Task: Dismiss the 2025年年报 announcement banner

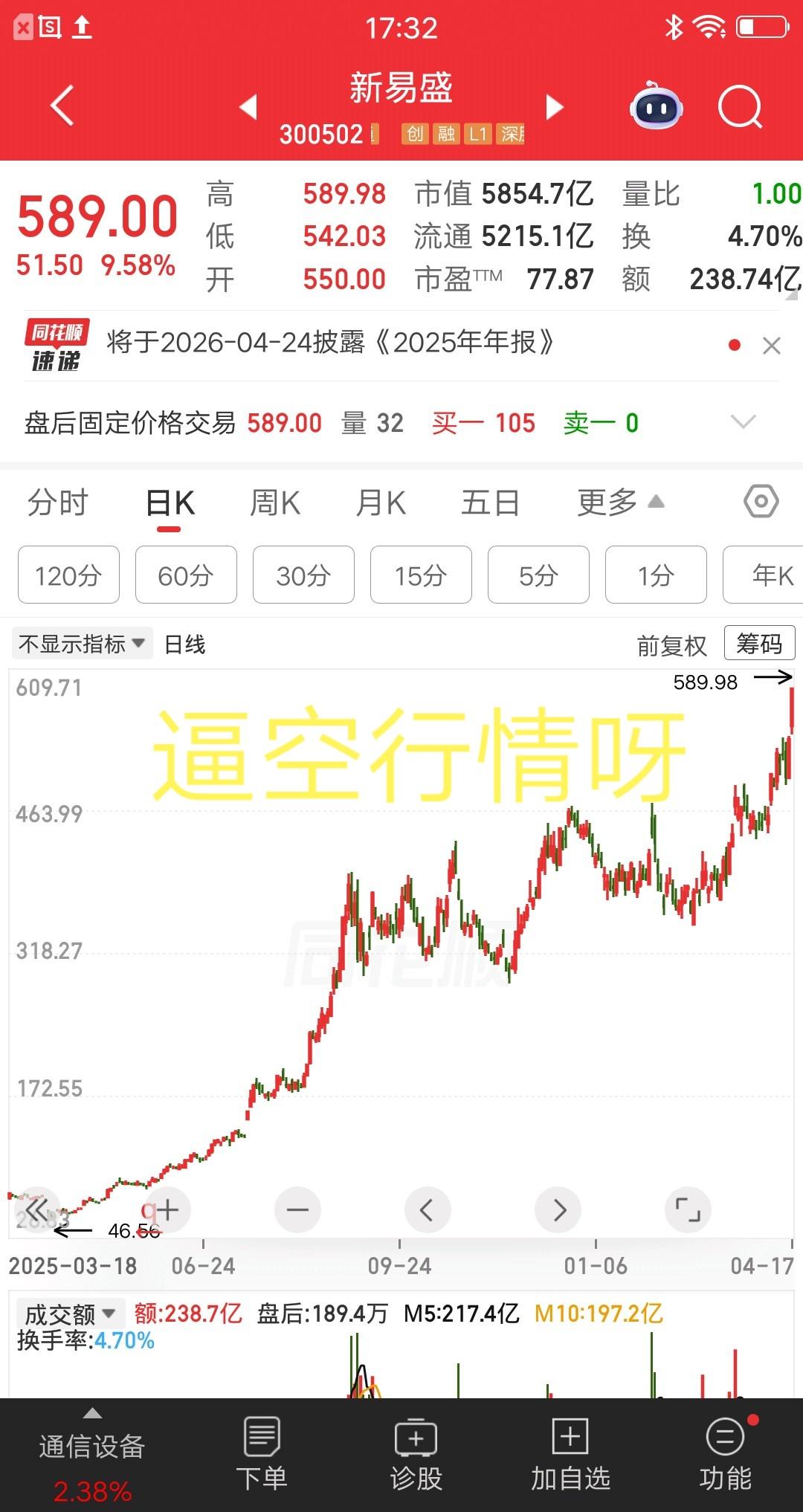Action: pos(772,344)
